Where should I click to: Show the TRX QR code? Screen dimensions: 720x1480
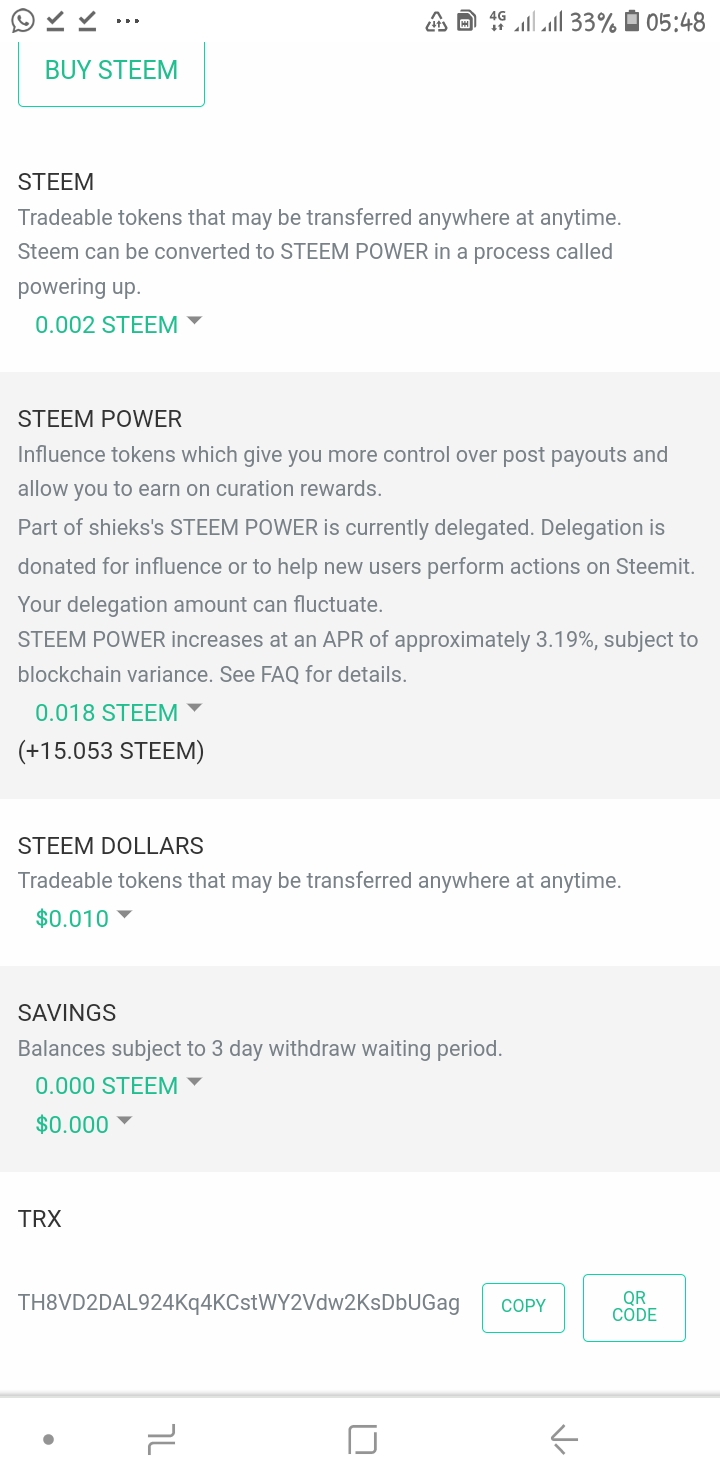[x=634, y=1306]
